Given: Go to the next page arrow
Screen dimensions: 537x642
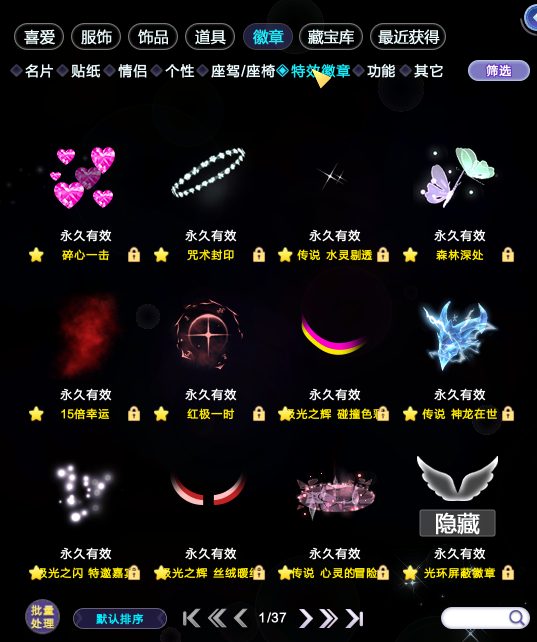Looking at the screenshot, I should coord(305,618).
